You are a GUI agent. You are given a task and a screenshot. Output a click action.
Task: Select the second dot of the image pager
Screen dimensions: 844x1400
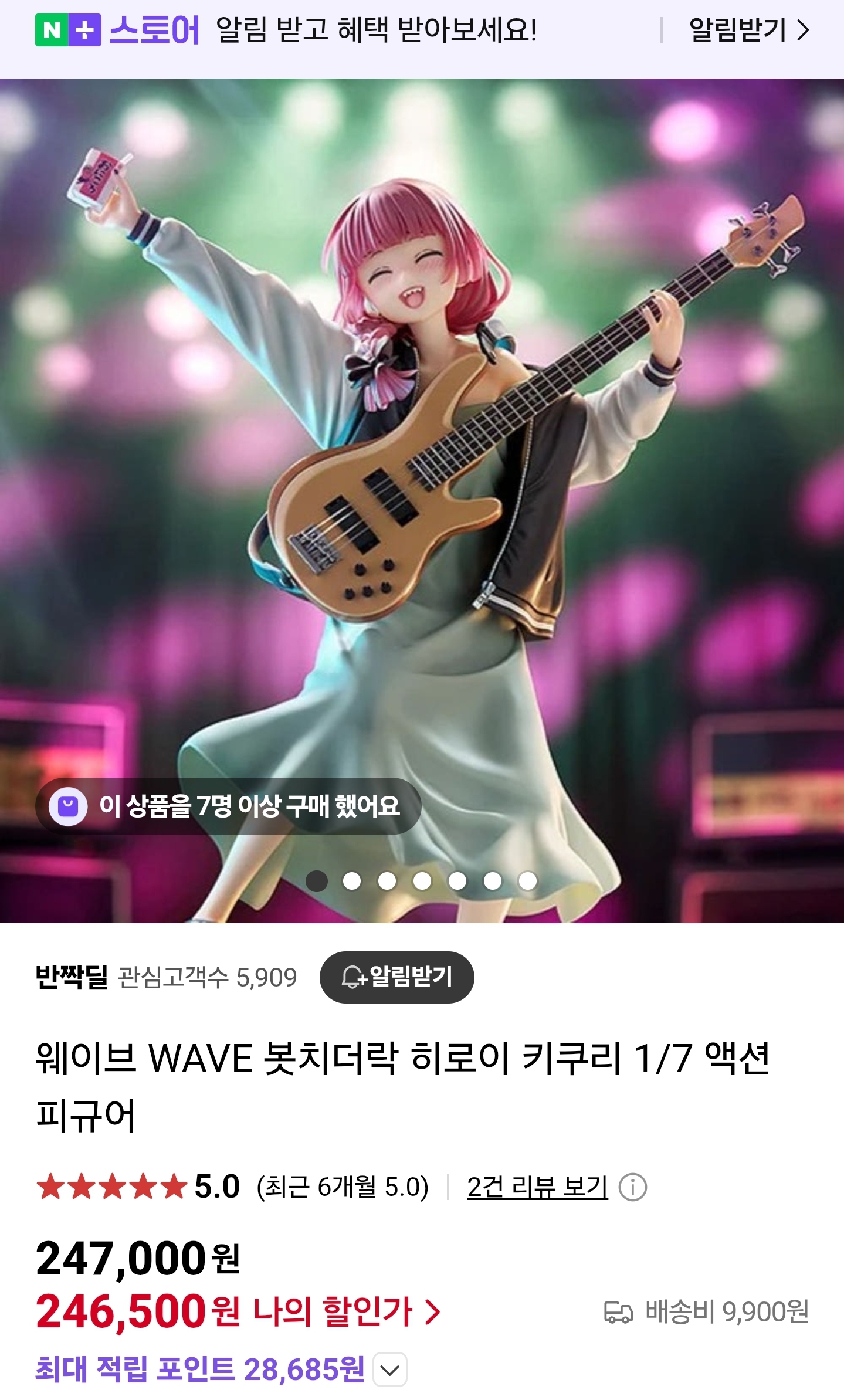[x=352, y=881]
